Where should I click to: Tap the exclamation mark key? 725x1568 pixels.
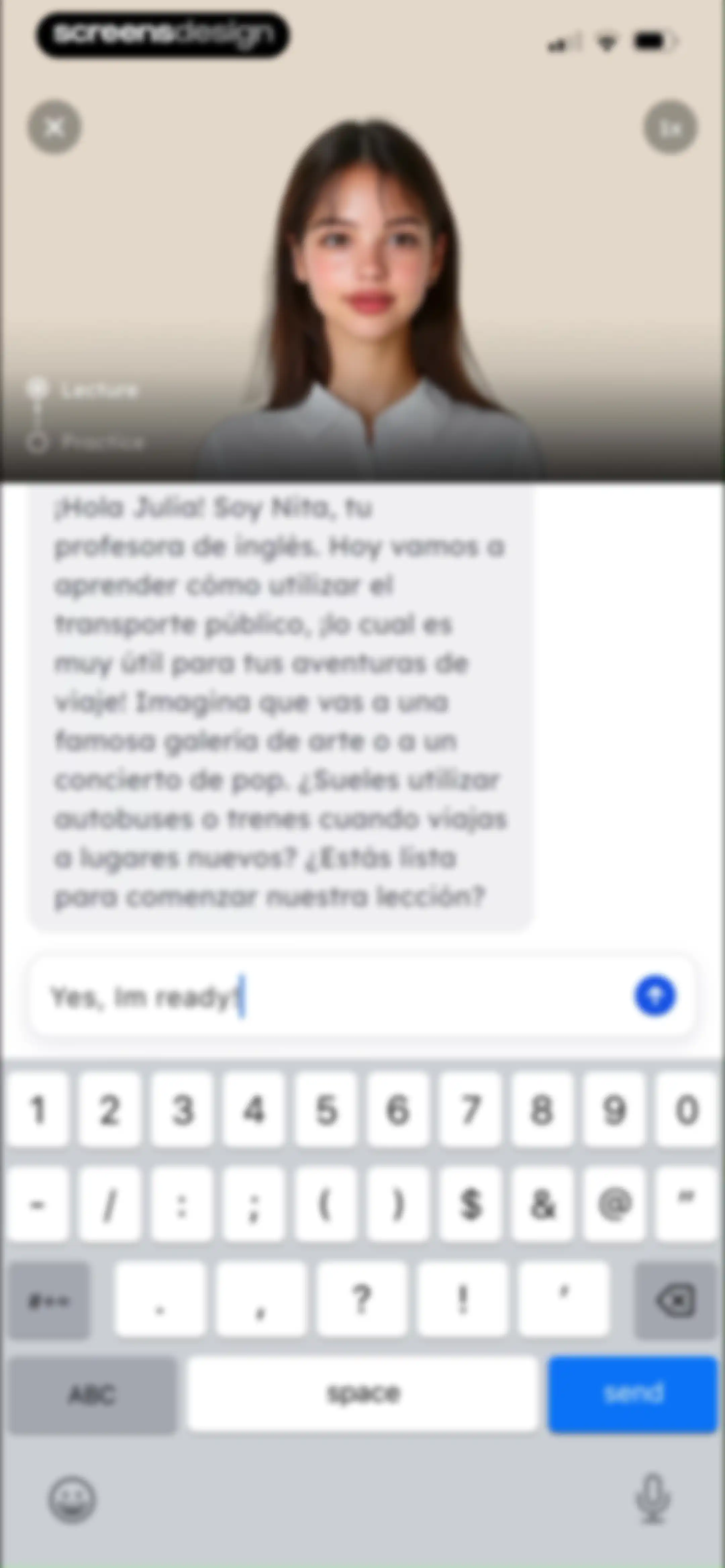click(463, 1300)
